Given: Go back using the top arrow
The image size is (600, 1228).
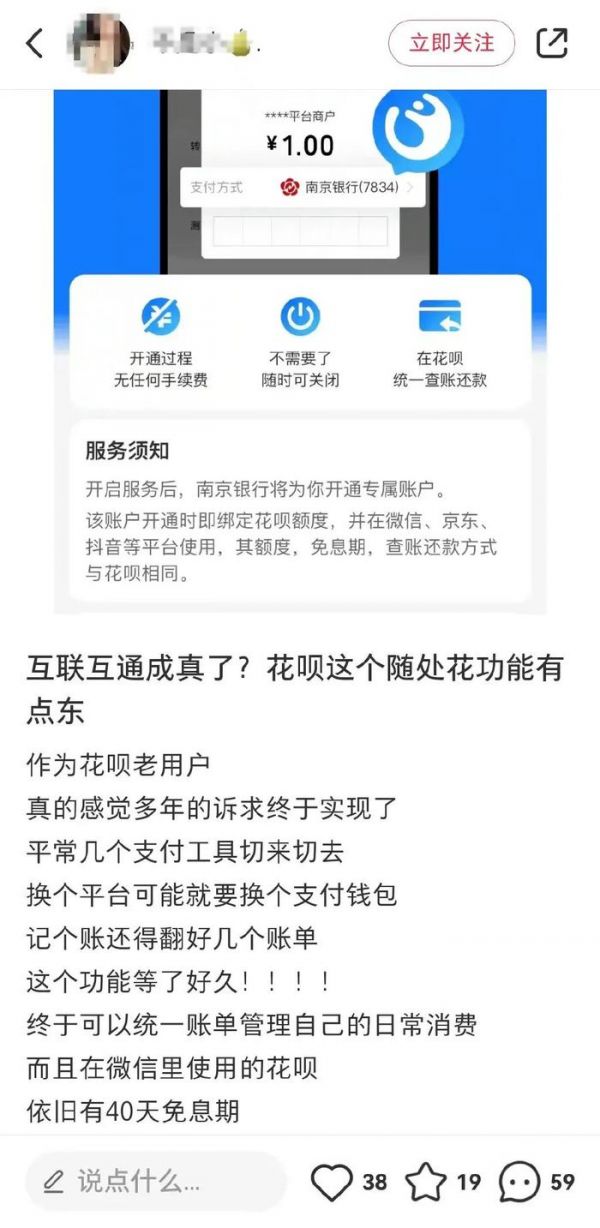Looking at the screenshot, I should (35, 43).
